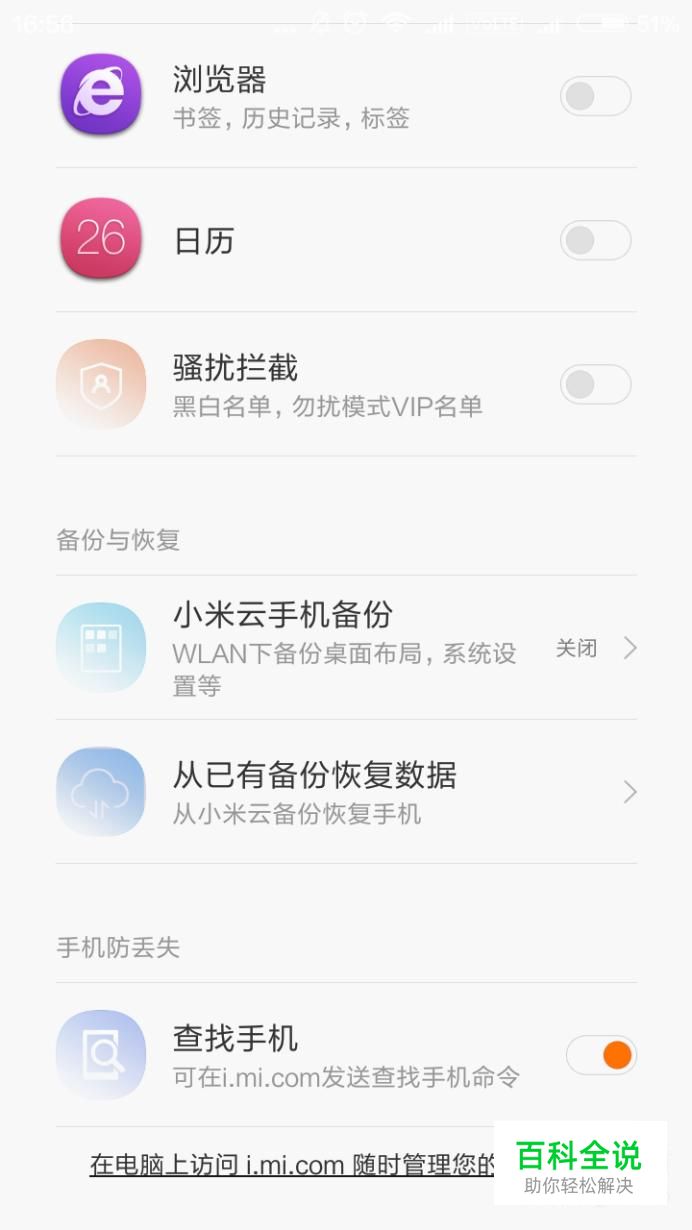Open 小米云手机备份 settings
The width and height of the screenshot is (692, 1230).
pos(345,647)
